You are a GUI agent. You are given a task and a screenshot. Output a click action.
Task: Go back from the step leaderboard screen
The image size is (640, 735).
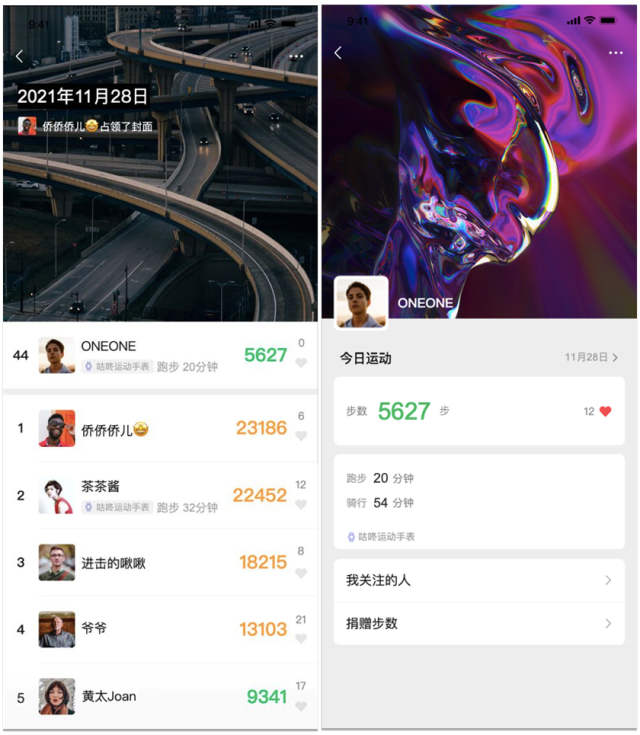coord(19,57)
